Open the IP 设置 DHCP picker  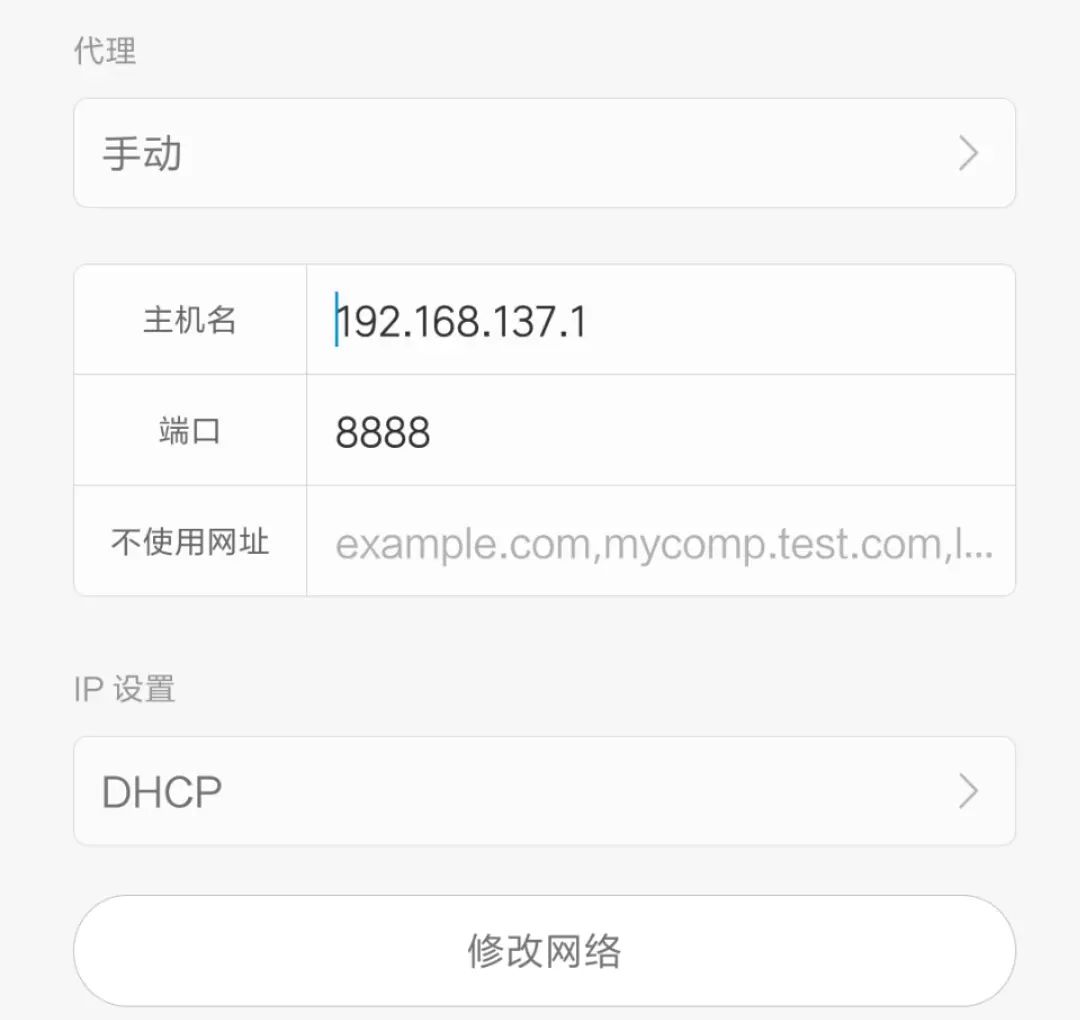544,791
